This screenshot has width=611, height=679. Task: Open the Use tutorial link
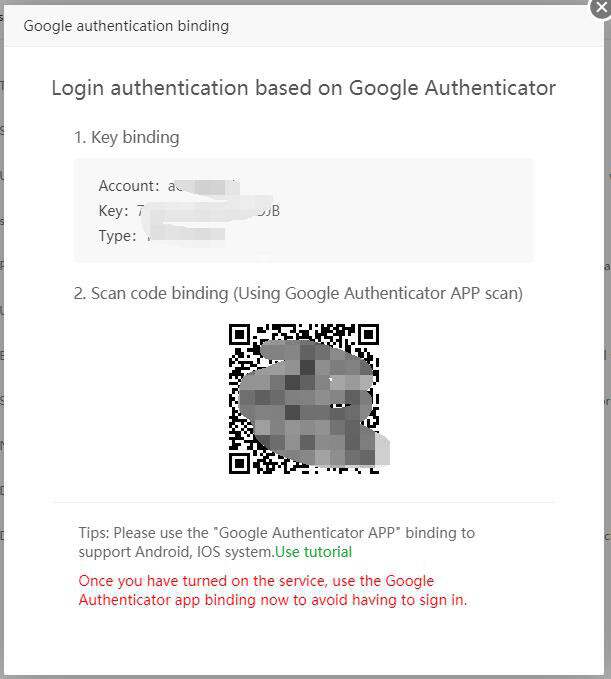tap(313, 552)
